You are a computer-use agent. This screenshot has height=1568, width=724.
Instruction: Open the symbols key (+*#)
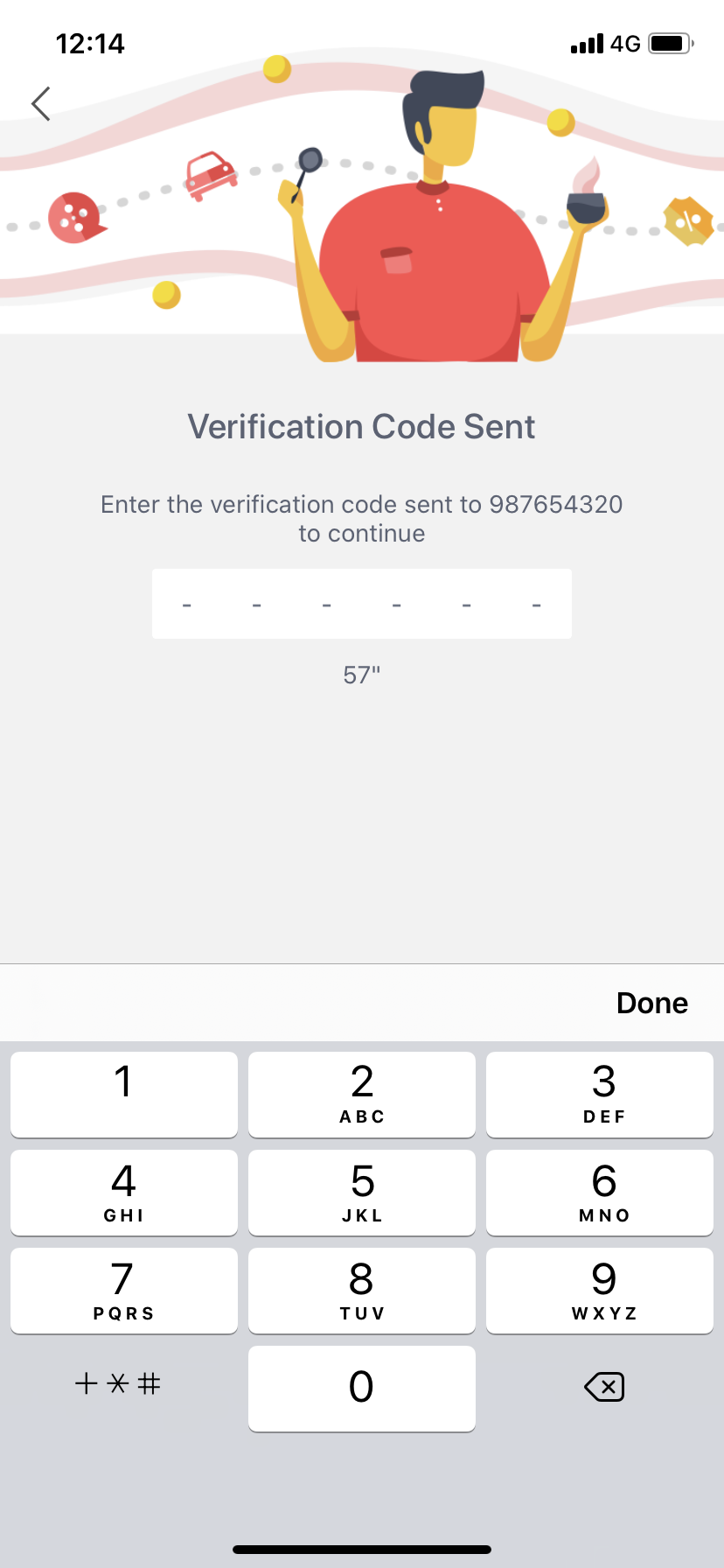118,1383
